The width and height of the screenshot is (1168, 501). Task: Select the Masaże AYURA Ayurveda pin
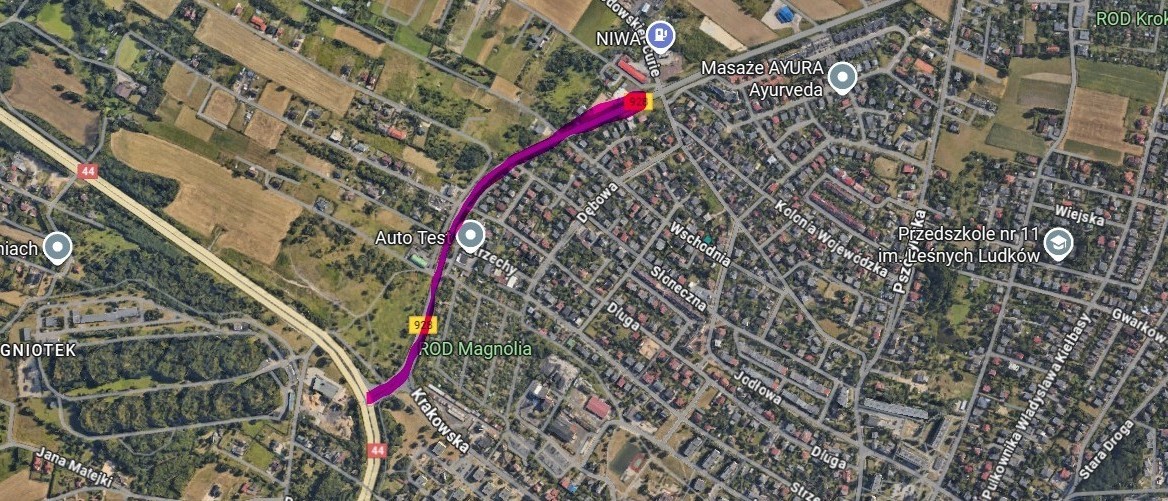(843, 77)
